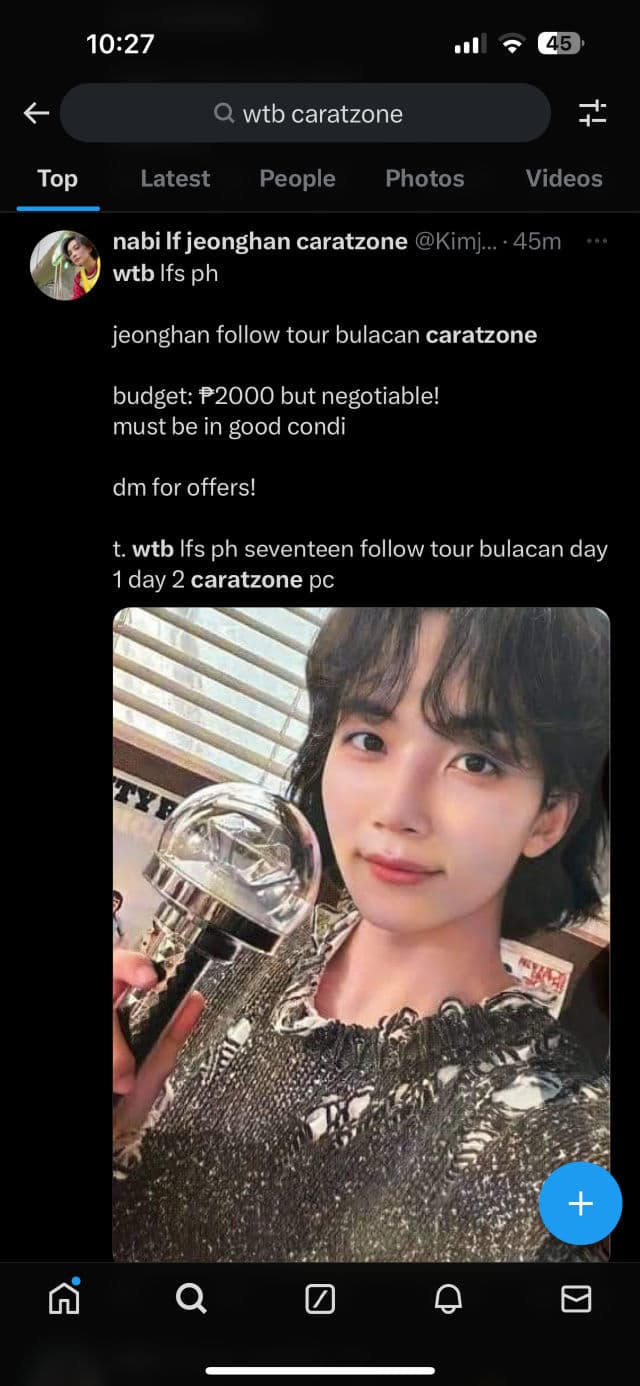Open the notifications bell
This screenshot has height=1386, width=640.
(448, 1298)
